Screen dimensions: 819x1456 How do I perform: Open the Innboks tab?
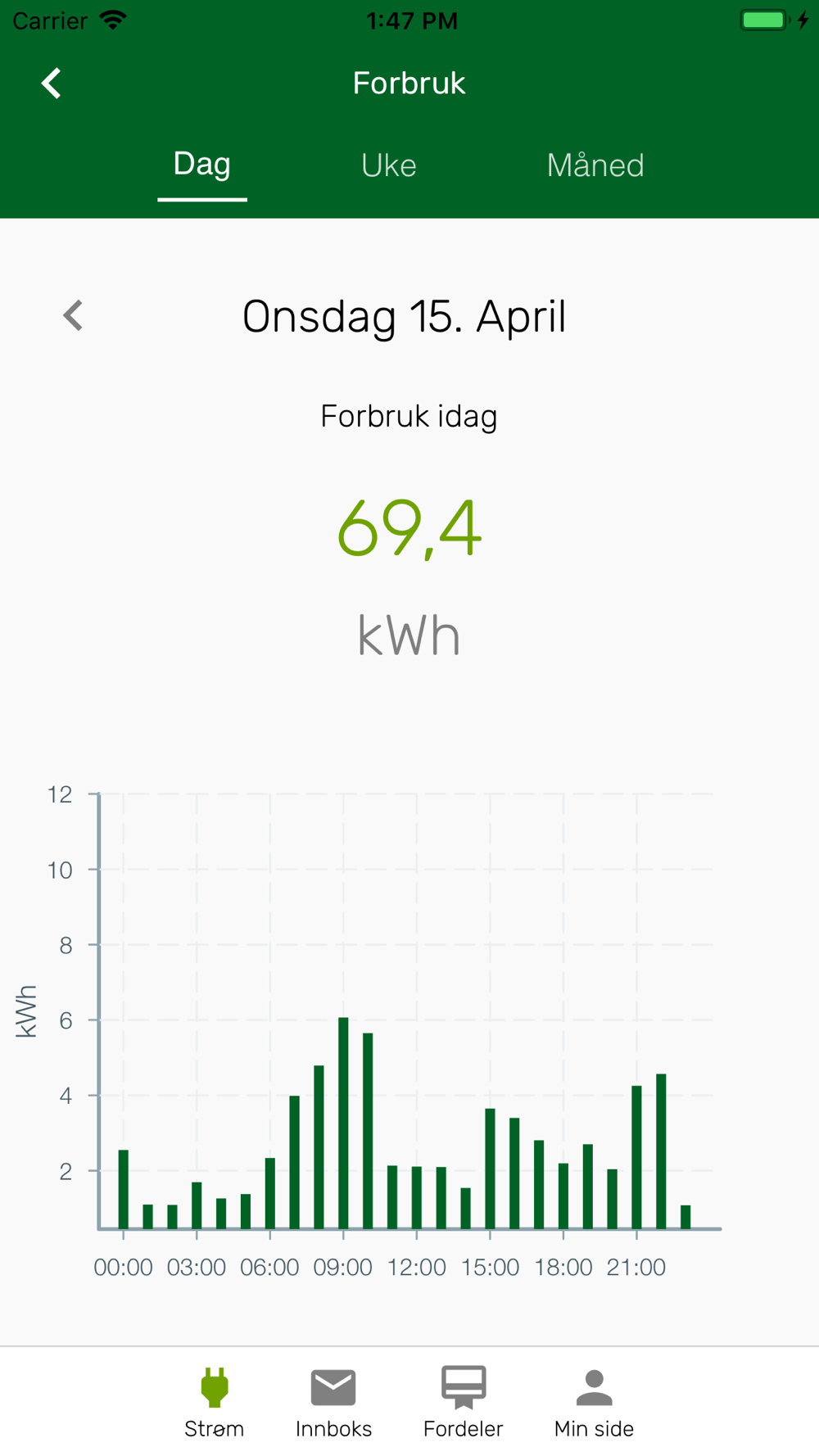point(333,1403)
